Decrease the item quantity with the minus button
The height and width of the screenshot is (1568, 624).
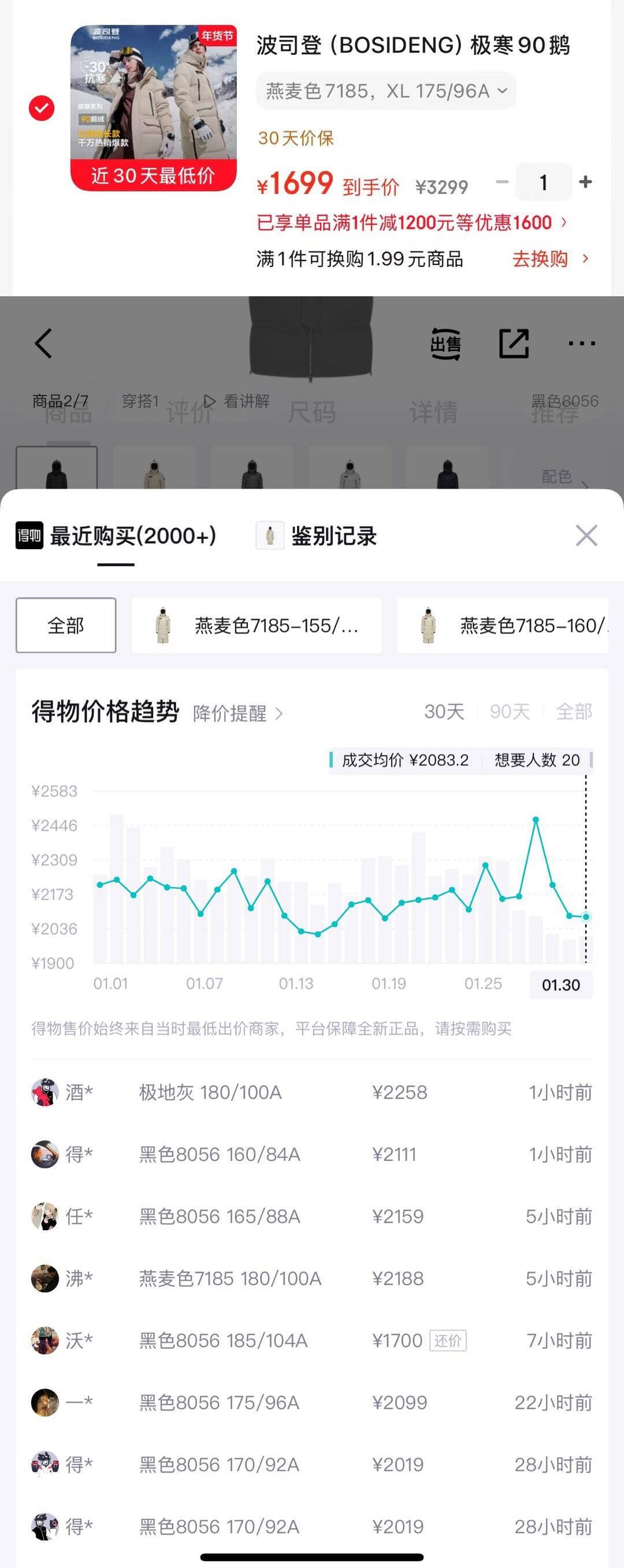(x=502, y=182)
